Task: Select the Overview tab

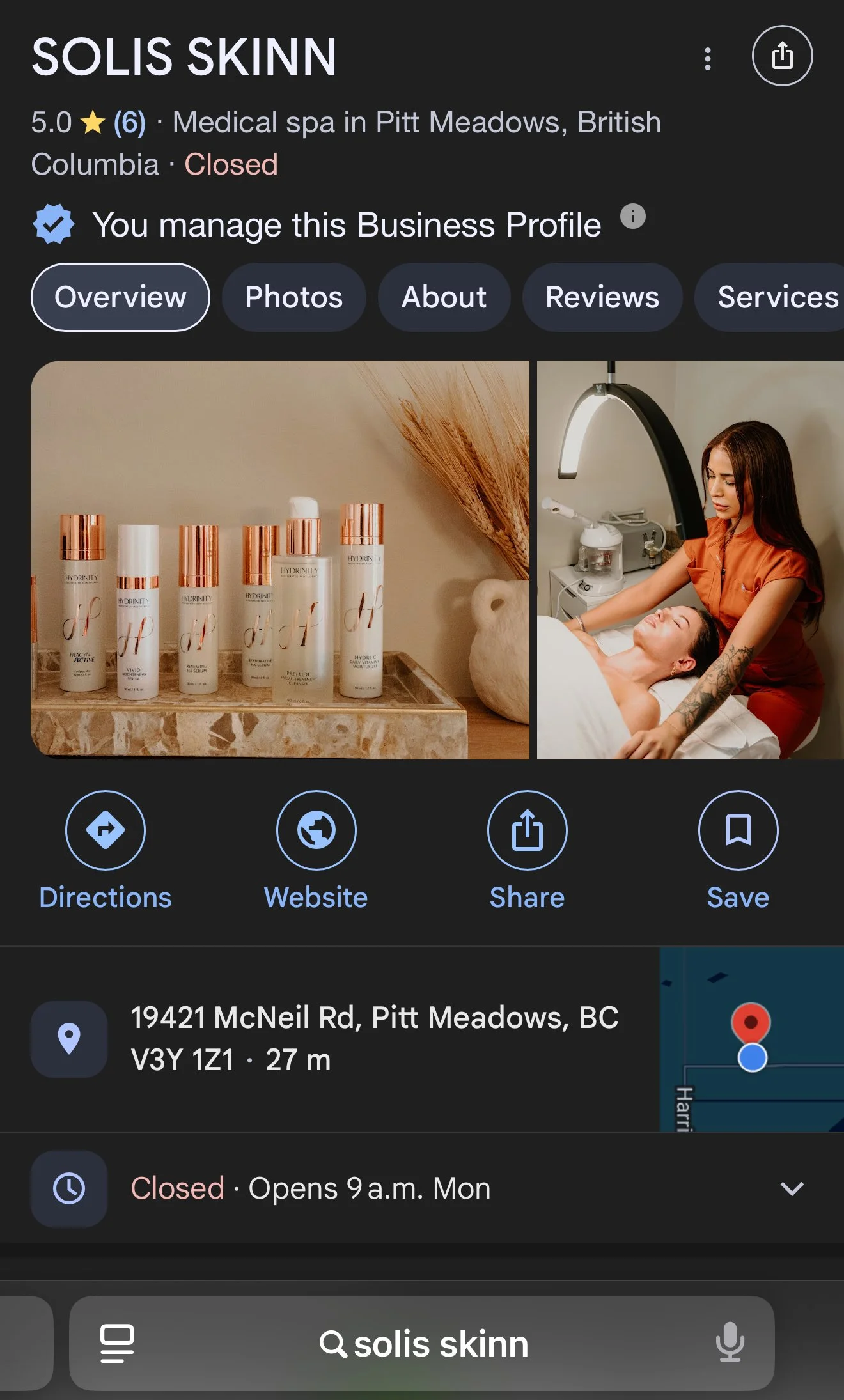Action: 120,297
